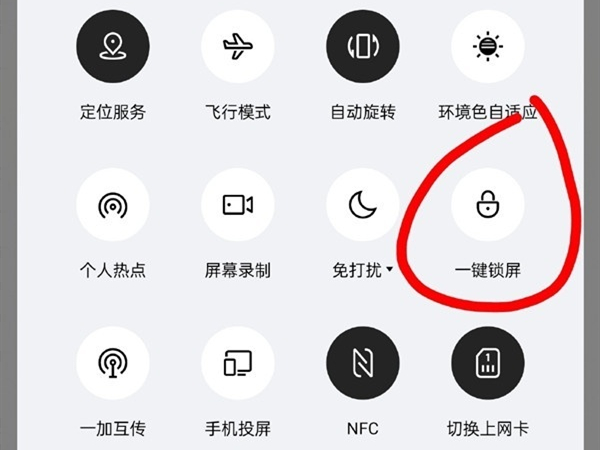Turn off the NFC tile
600x450 pixels.
tap(362, 363)
